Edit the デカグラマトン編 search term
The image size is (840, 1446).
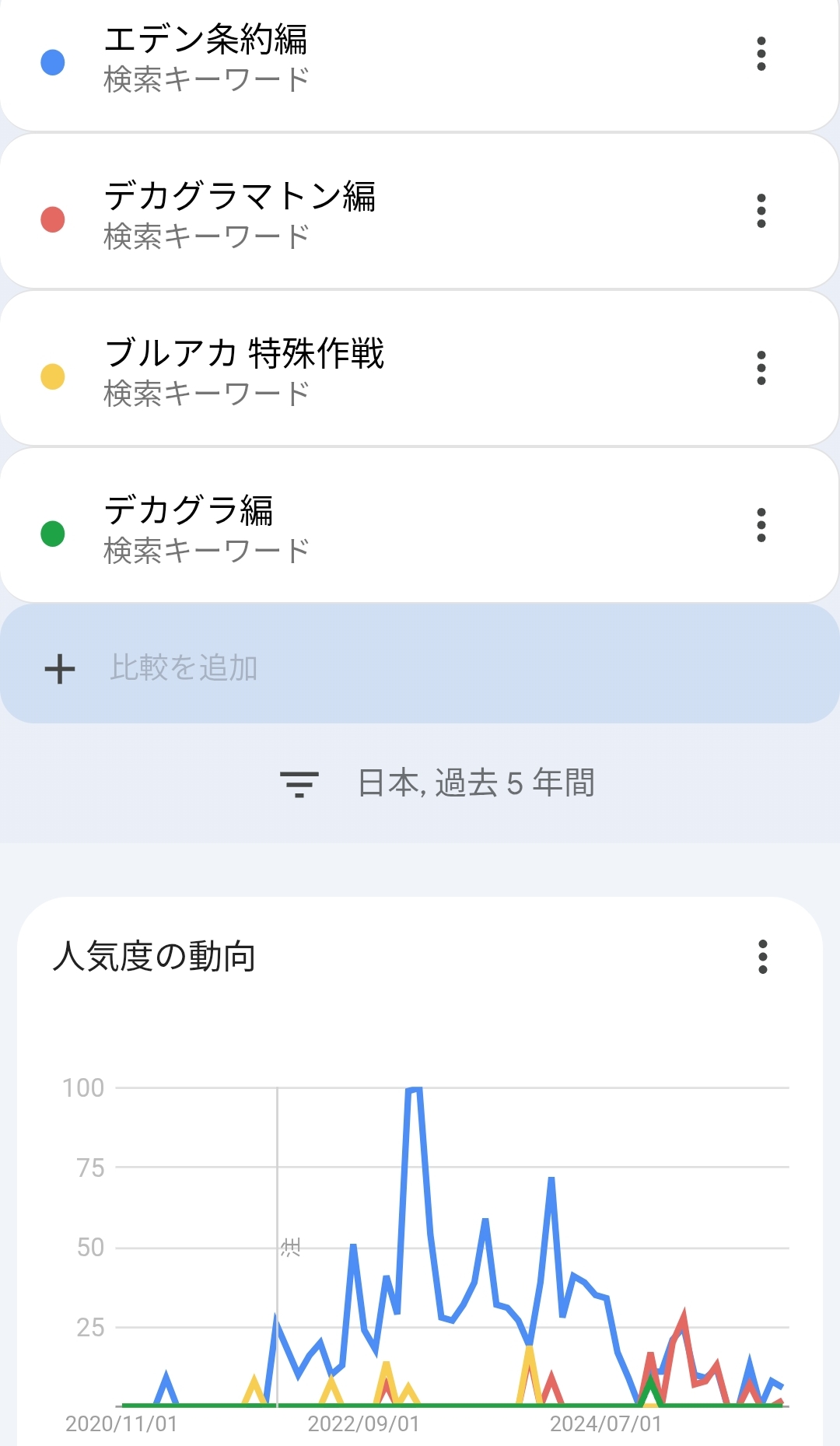pyautogui.click(x=240, y=198)
